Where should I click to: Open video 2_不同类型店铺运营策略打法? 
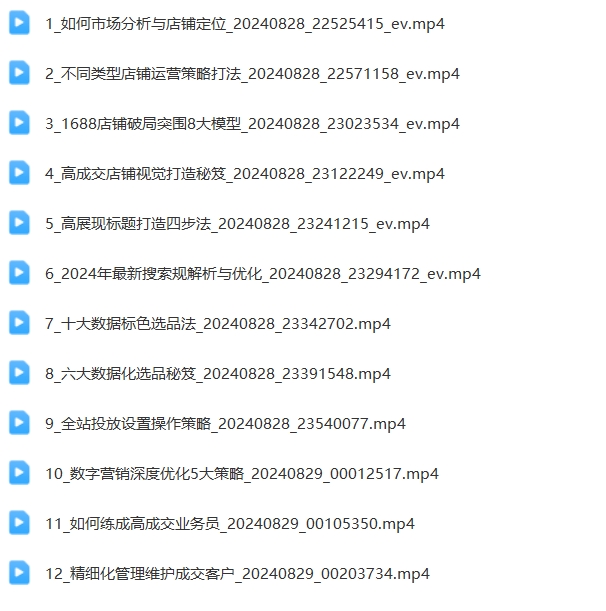[x=252, y=74]
